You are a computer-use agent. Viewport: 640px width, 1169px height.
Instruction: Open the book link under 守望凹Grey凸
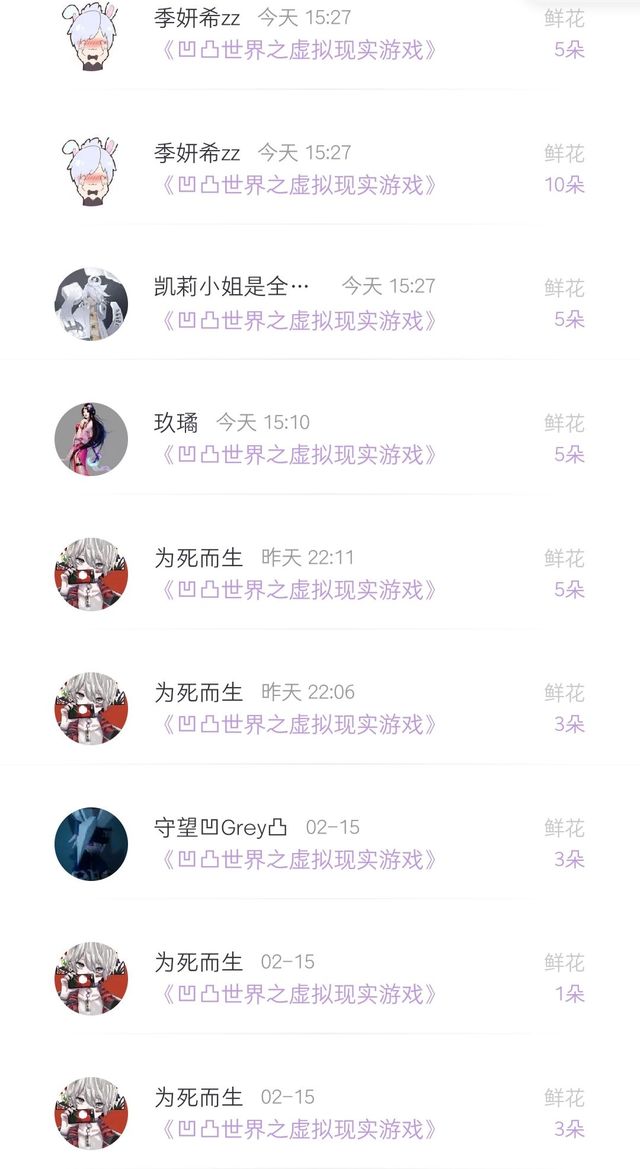[298, 860]
